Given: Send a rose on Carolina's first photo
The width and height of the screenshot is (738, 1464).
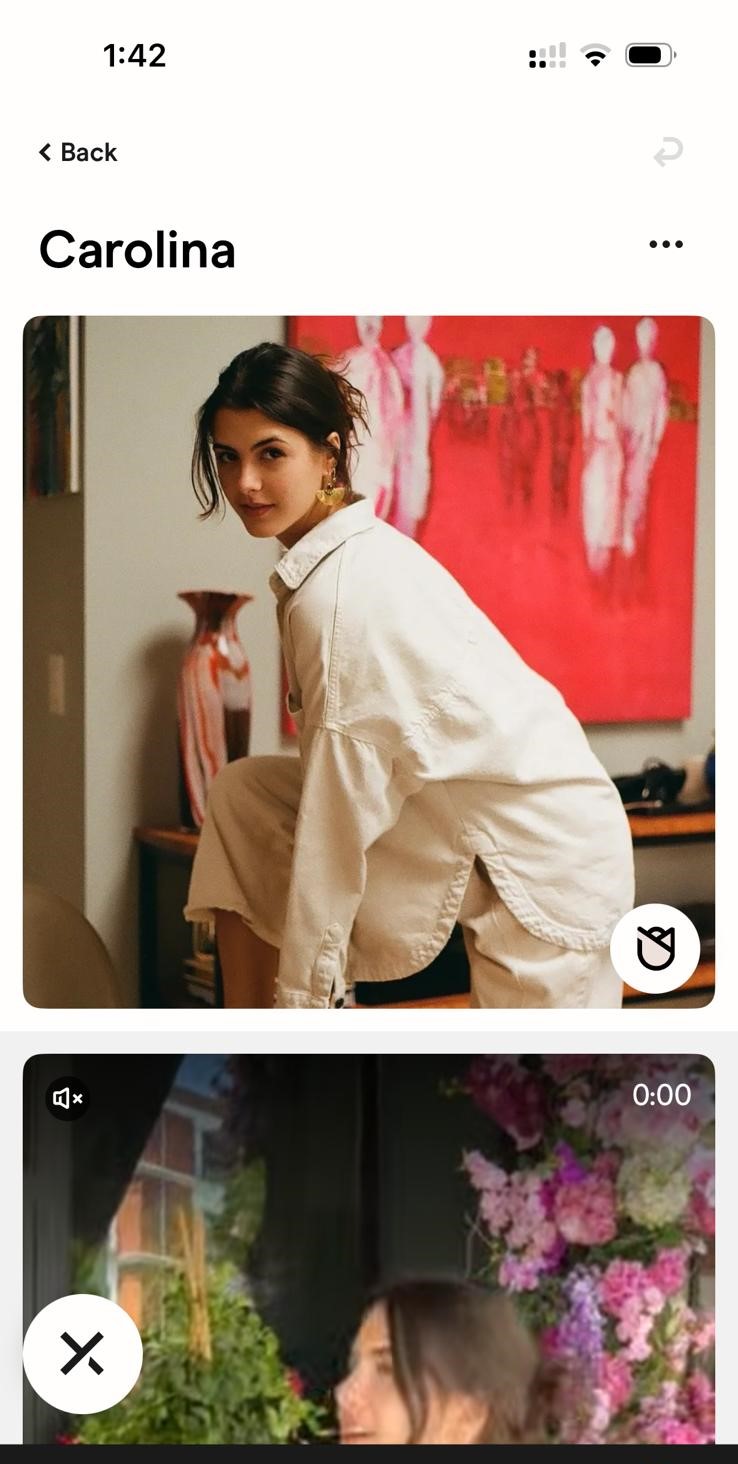Looking at the screenshot, I should (x=655, y=948).
